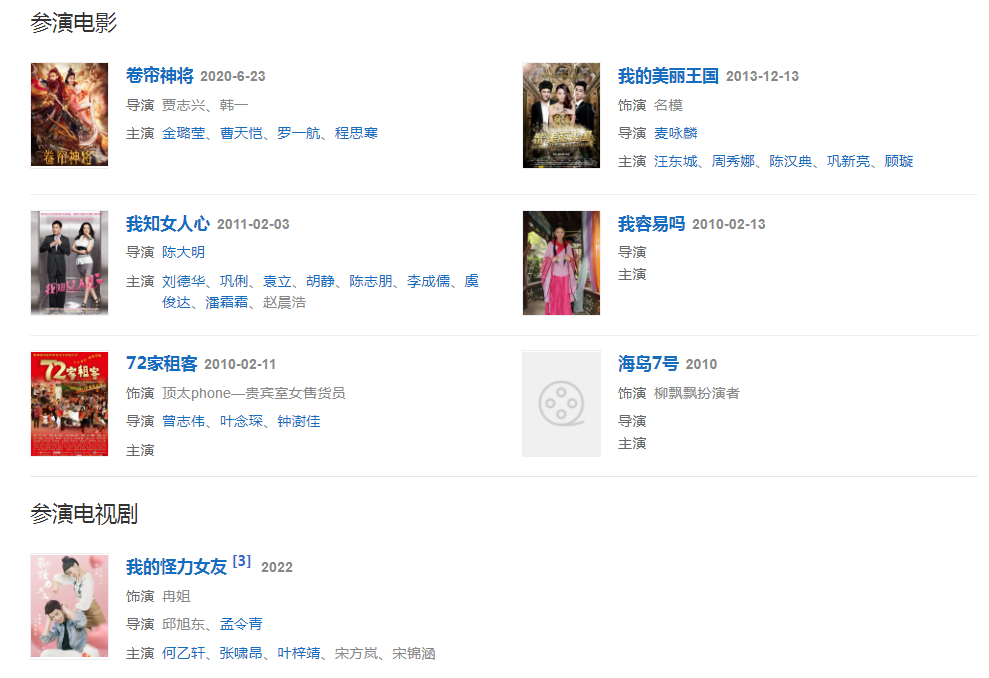Image resolution: width=989 pixels, height=678 pixels.
Task: Tap the 我知女人心 poster image
Action: click(69, 262)
